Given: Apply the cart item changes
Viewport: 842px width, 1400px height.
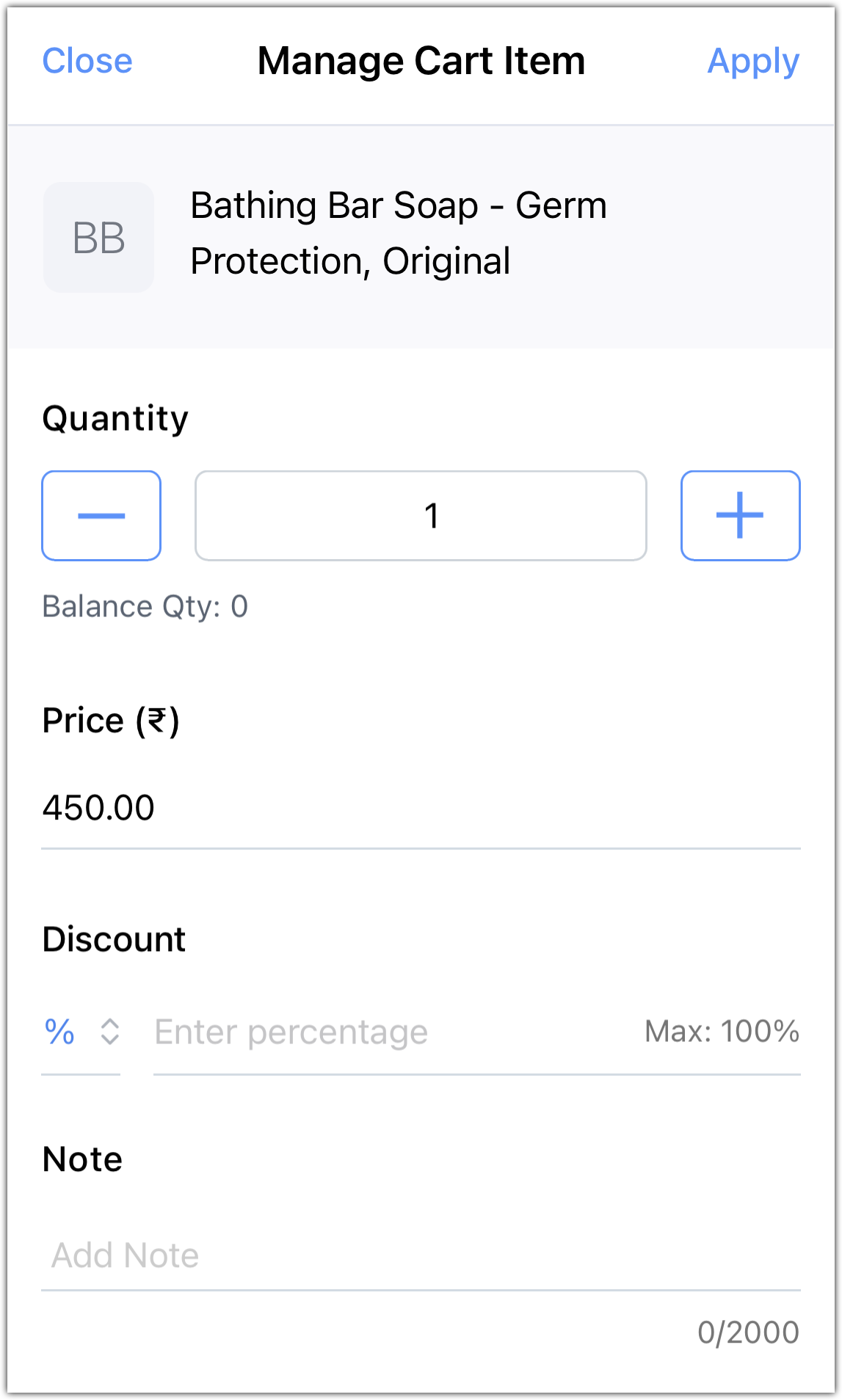Looking at the screenshot, I should [752, 61].
